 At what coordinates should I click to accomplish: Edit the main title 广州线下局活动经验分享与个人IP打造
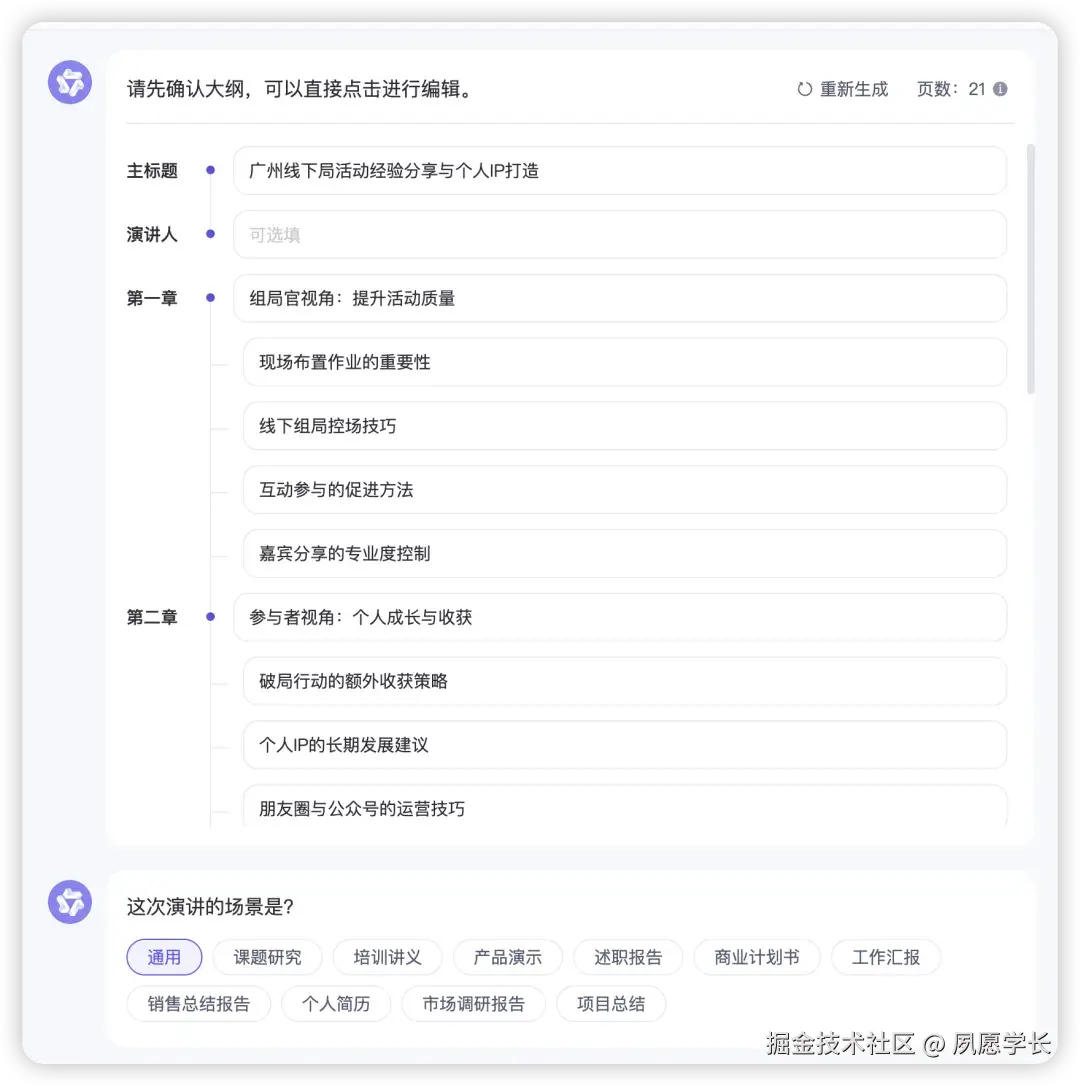pos(620,170)
